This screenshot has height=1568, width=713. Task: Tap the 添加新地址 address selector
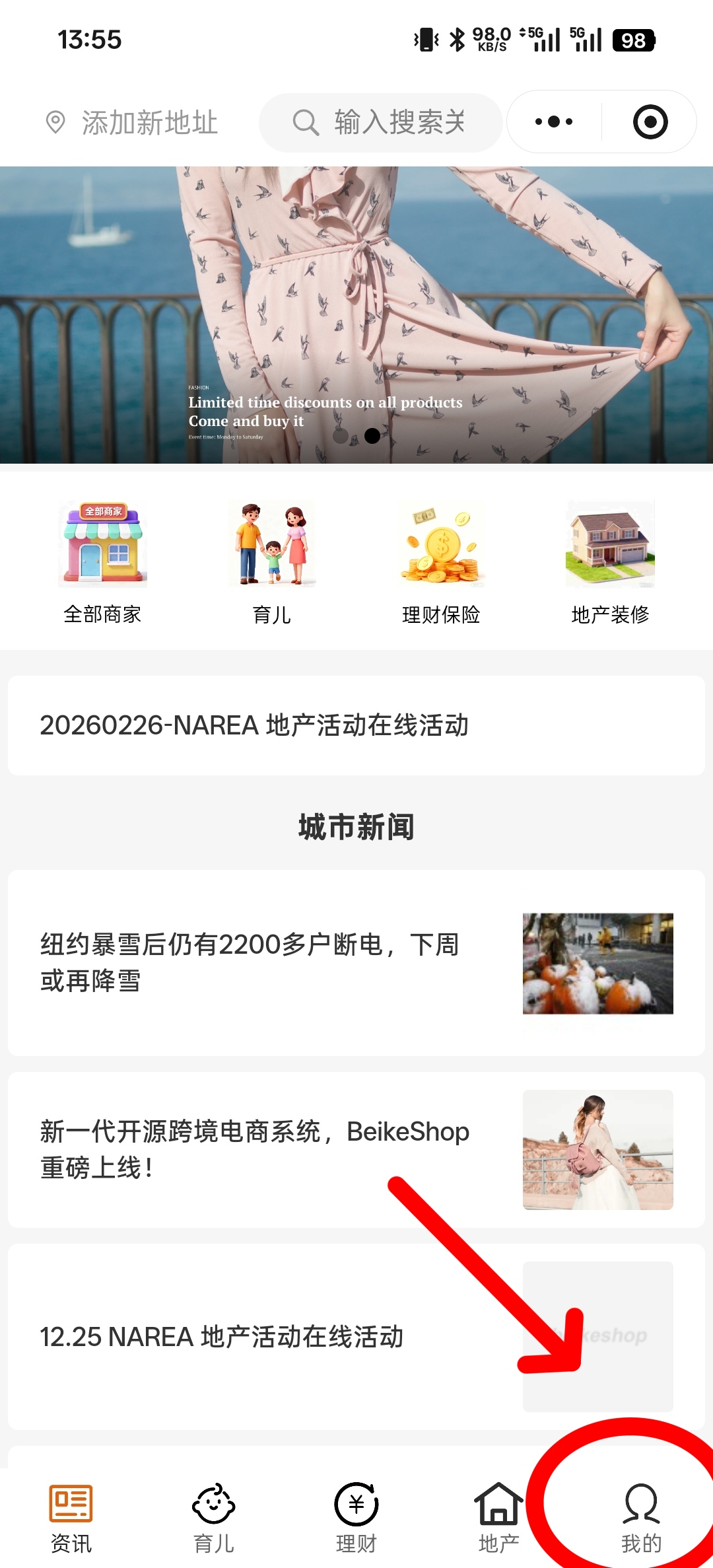click(133, 123)
